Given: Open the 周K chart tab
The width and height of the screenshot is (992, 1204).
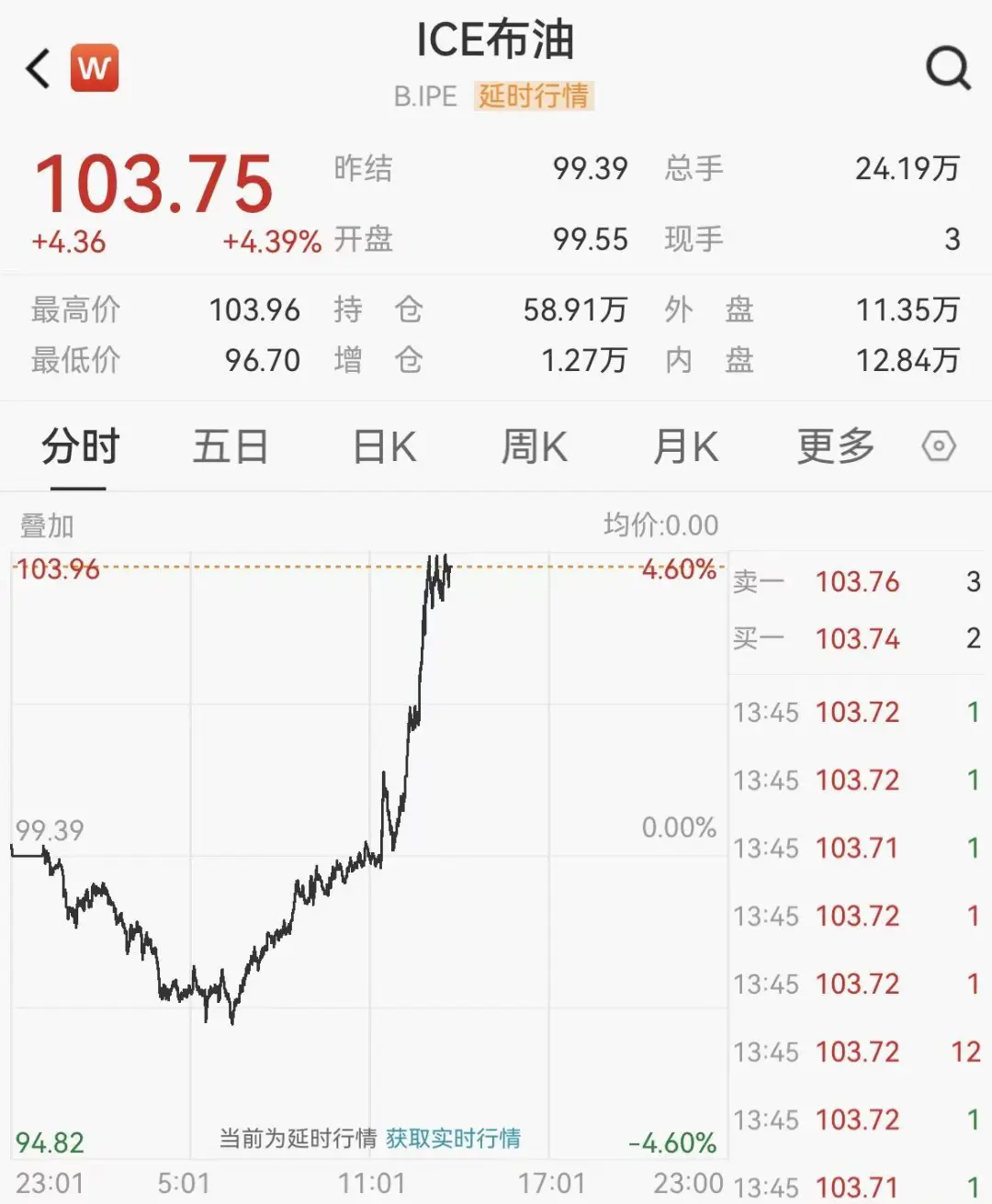Looking at the screenshot, I should [x=535, y=448].
